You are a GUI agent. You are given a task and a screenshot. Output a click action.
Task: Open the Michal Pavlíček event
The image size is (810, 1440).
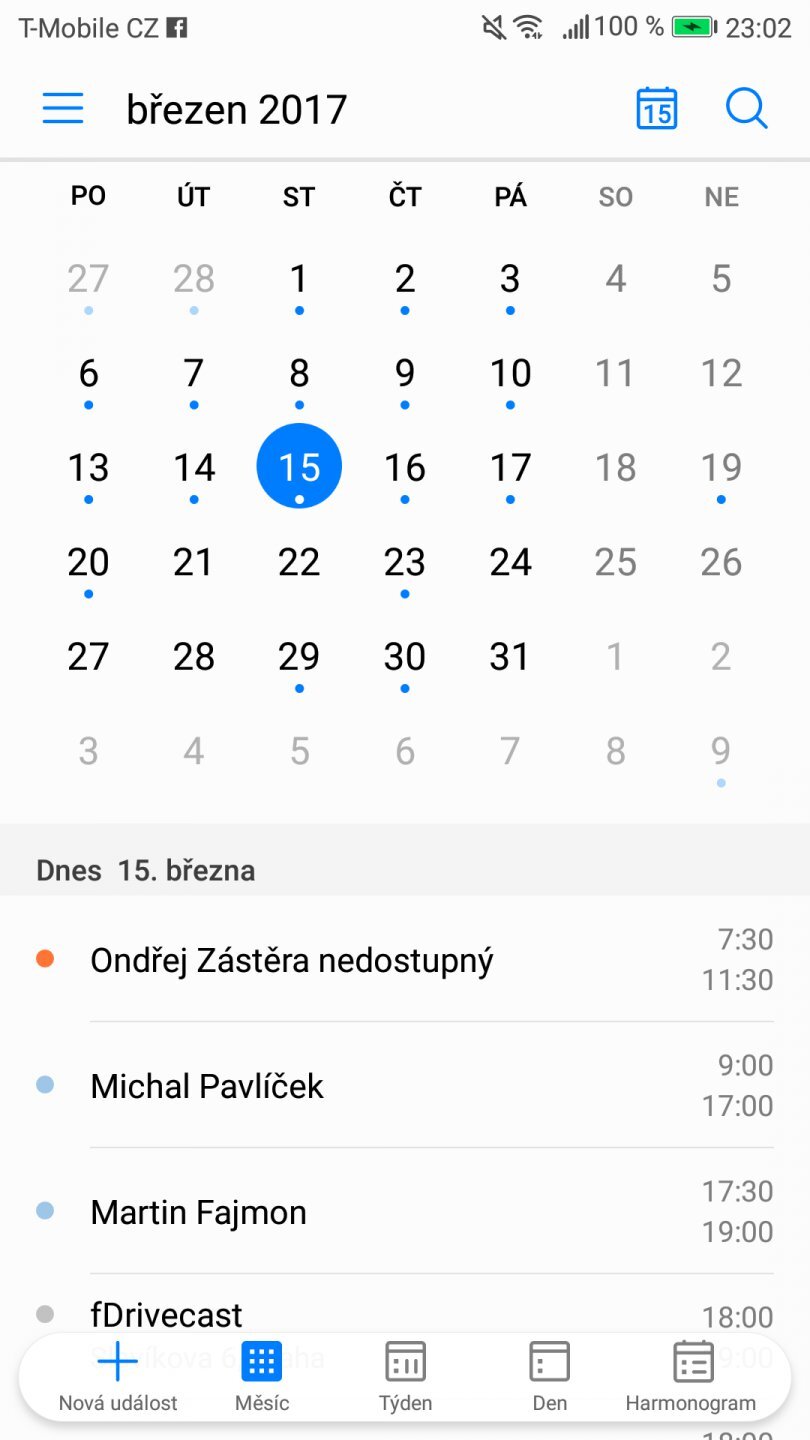207,1086
